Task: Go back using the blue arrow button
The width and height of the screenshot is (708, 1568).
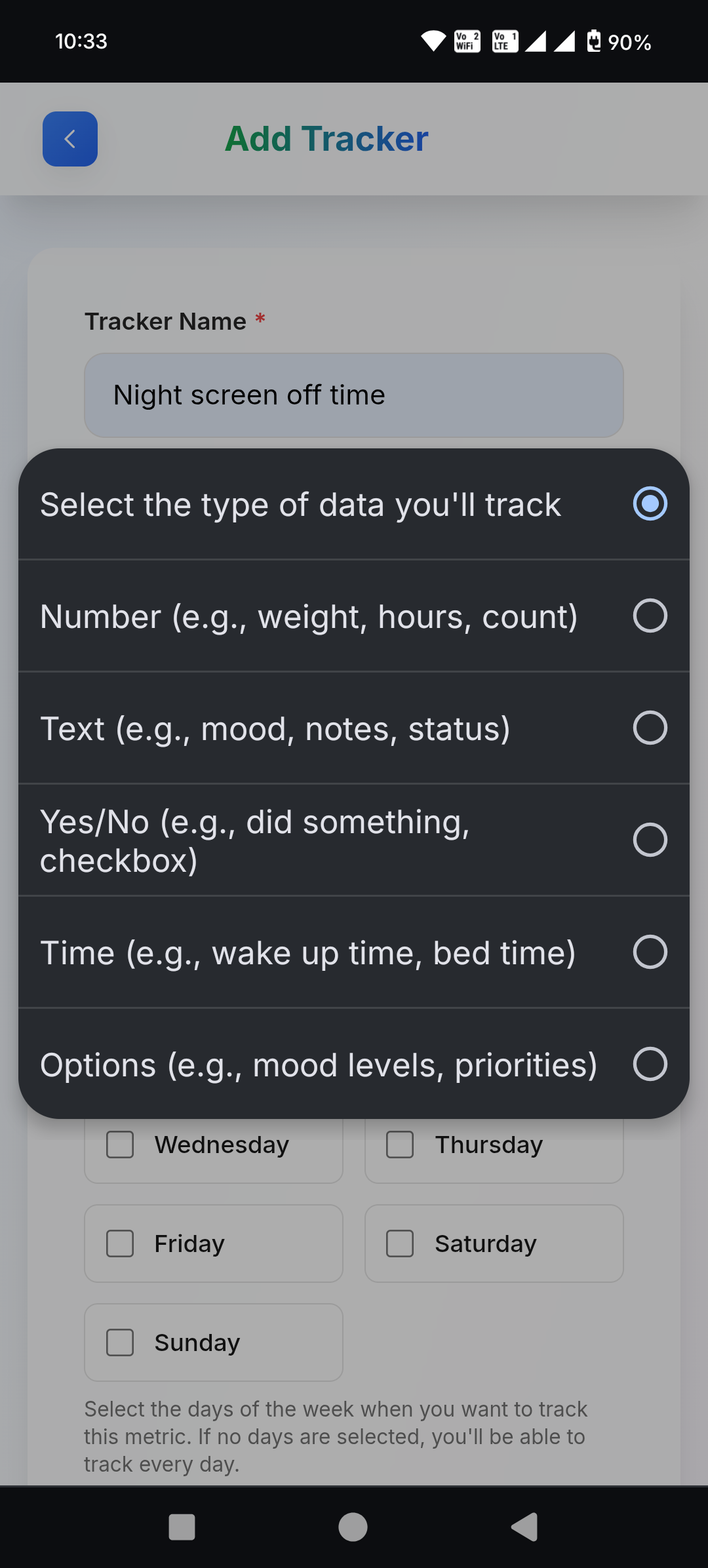Action: pos(70,139)
